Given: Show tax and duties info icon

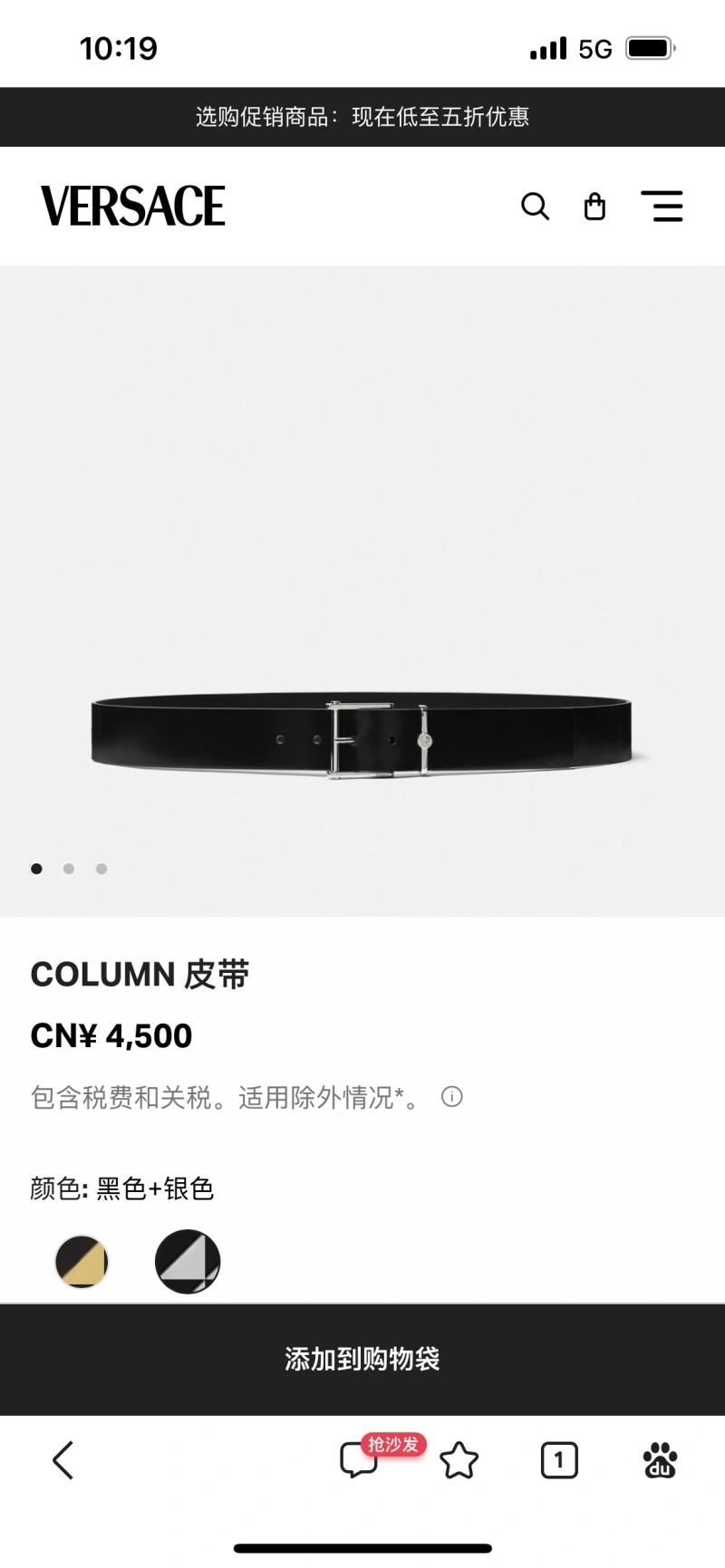Looking at the screenshot, I should (451, 1097).
